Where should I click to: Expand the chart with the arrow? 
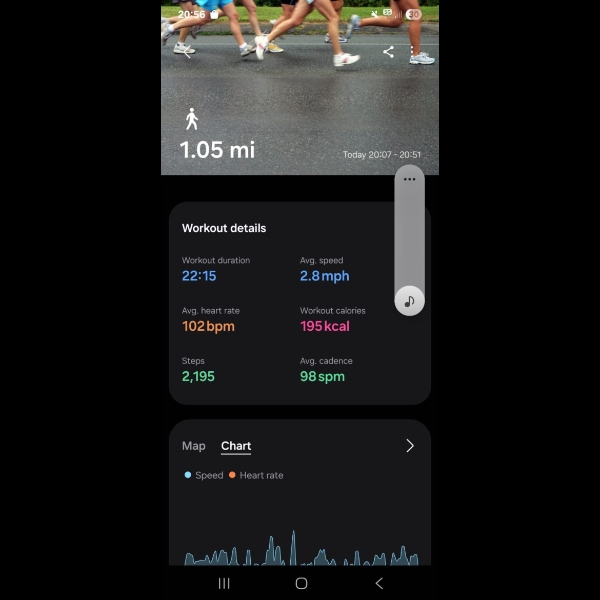click(x=409, y=446)
